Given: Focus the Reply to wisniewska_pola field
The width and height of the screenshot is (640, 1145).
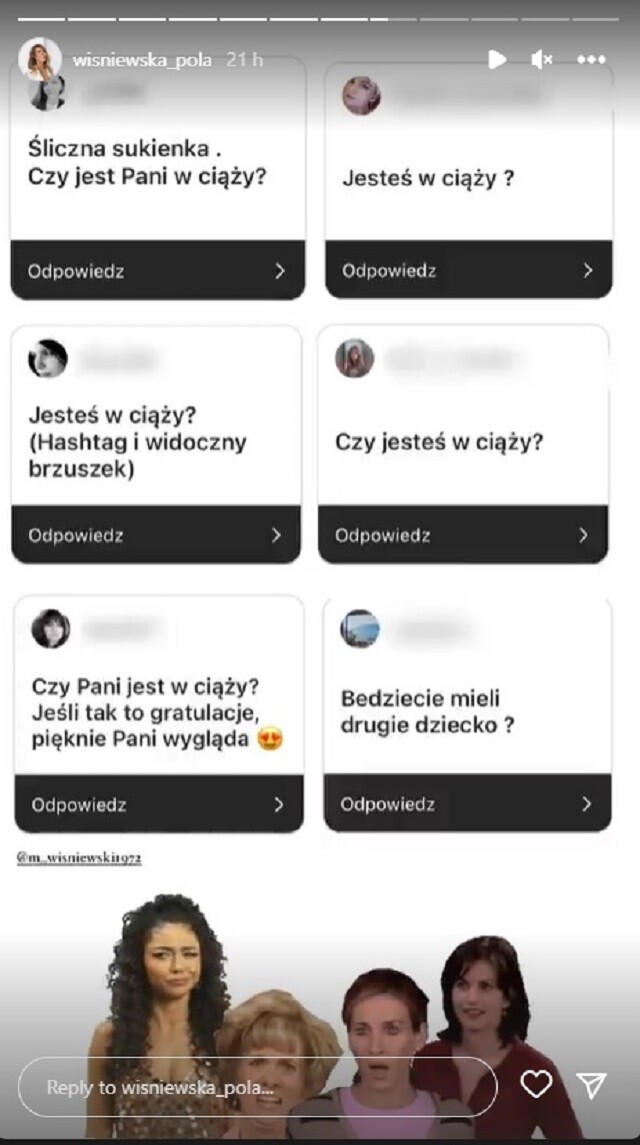Looking at the screenshot, I should pyautogui.click(x=257, y=1087).
